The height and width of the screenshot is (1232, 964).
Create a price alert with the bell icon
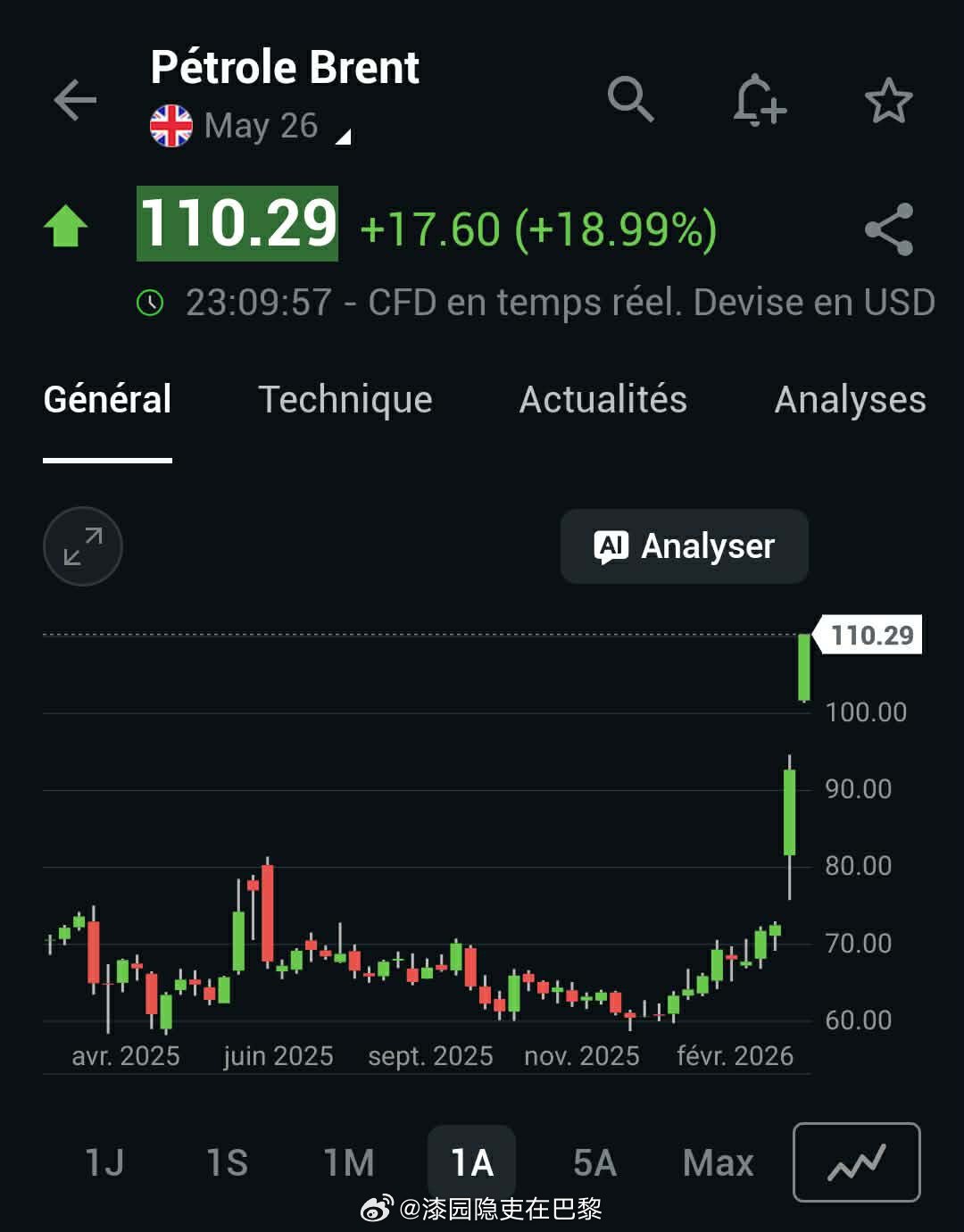[x=760, y=103]
